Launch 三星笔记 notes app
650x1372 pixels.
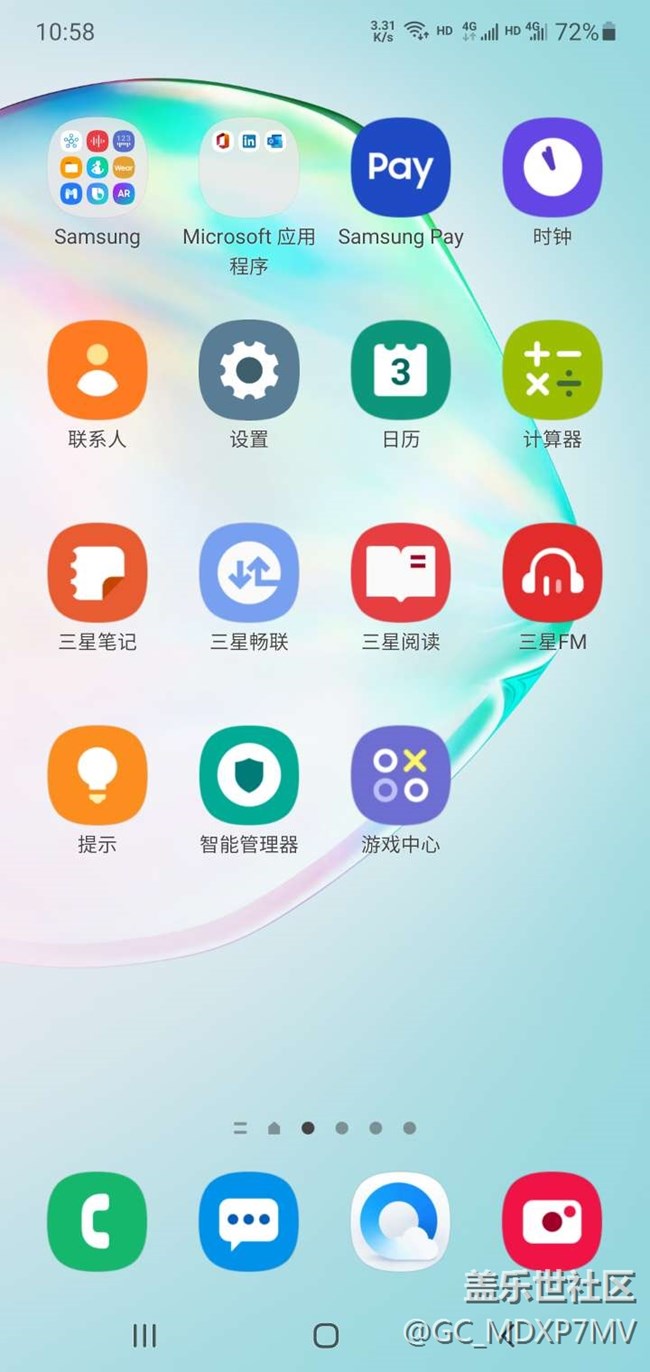click(97, 573)
